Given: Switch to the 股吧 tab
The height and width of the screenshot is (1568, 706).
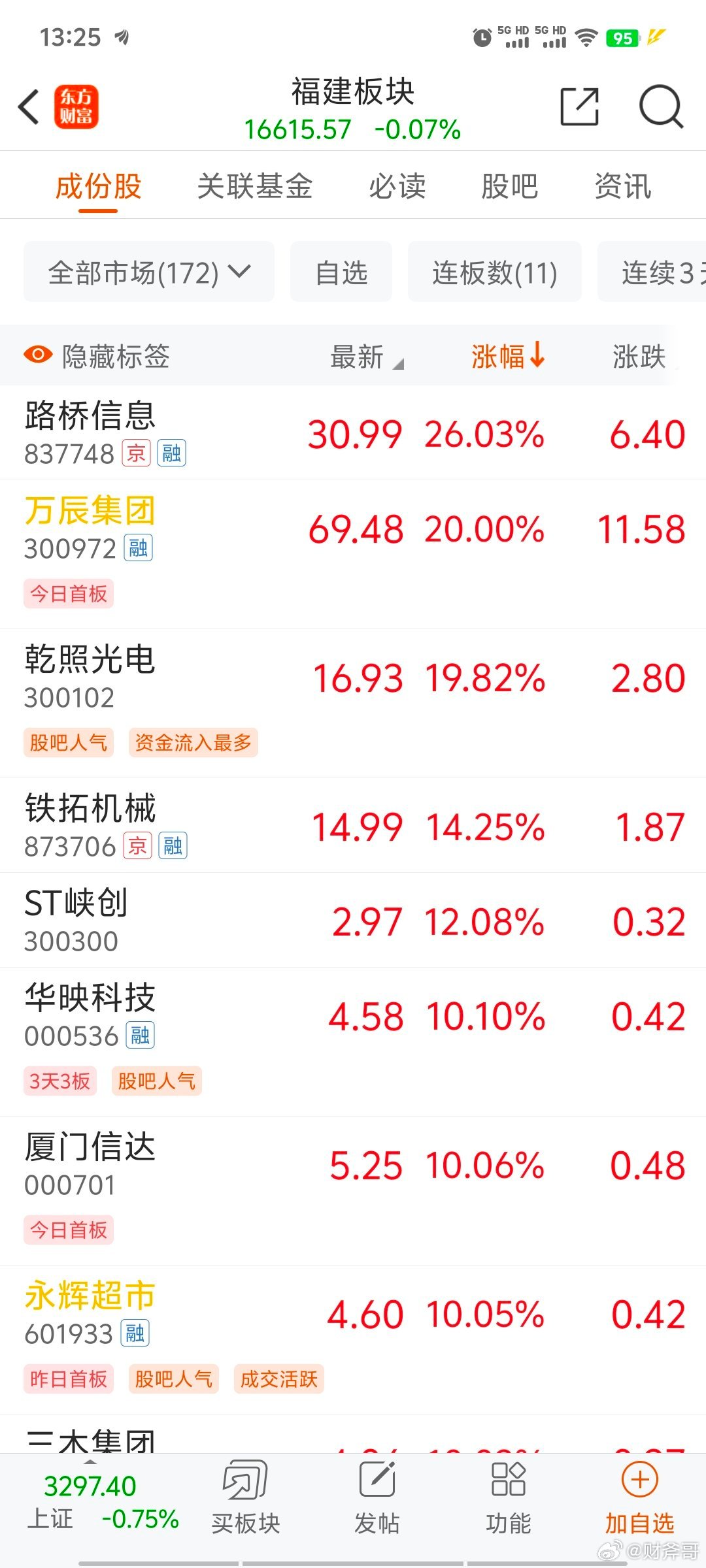Looking at the screenshot, I should (x=509, y=186).
